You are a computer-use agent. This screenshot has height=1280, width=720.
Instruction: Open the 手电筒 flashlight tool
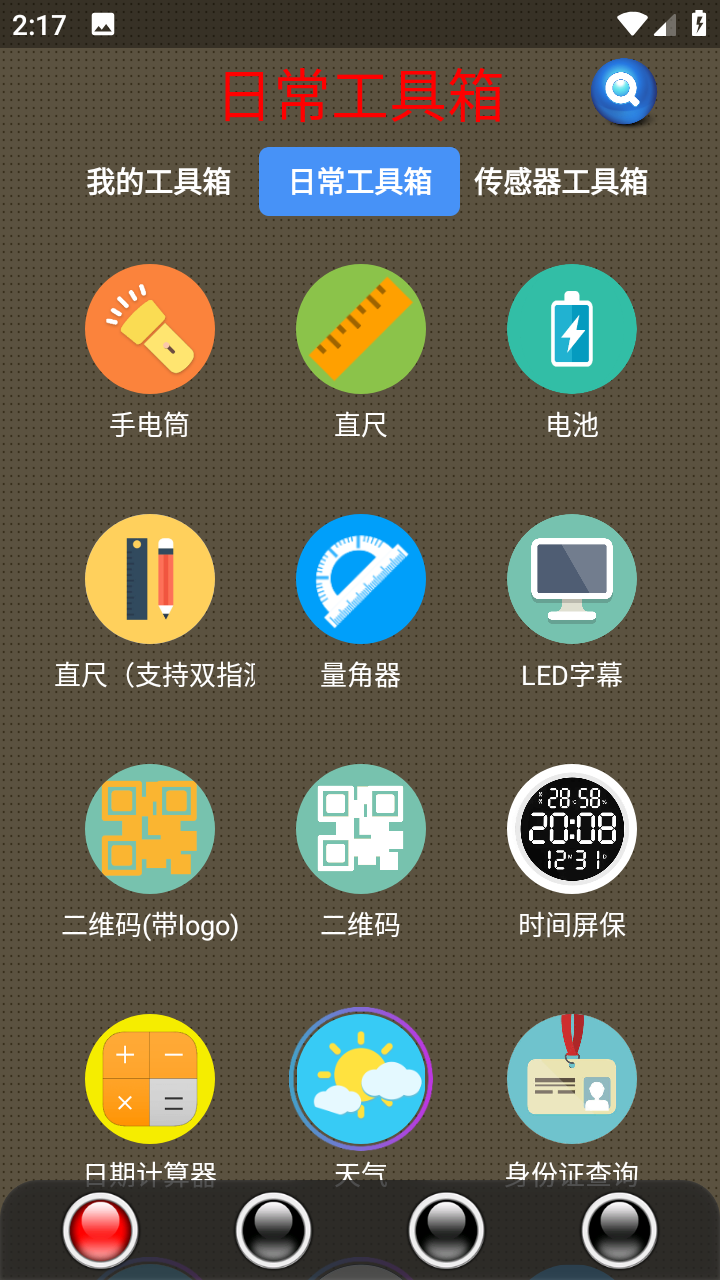(x=150, y=329)
